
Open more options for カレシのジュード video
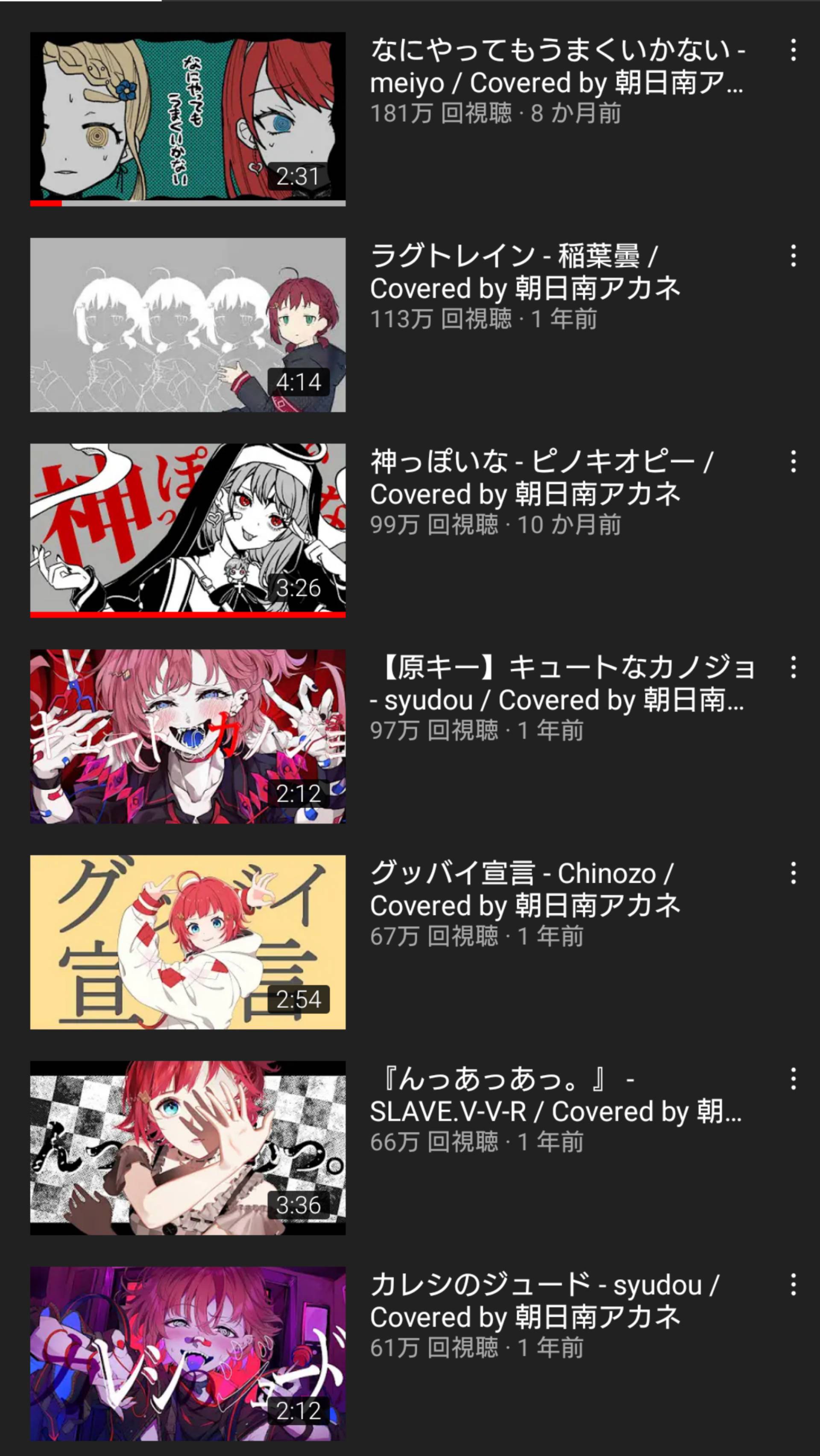[793, 1285]
